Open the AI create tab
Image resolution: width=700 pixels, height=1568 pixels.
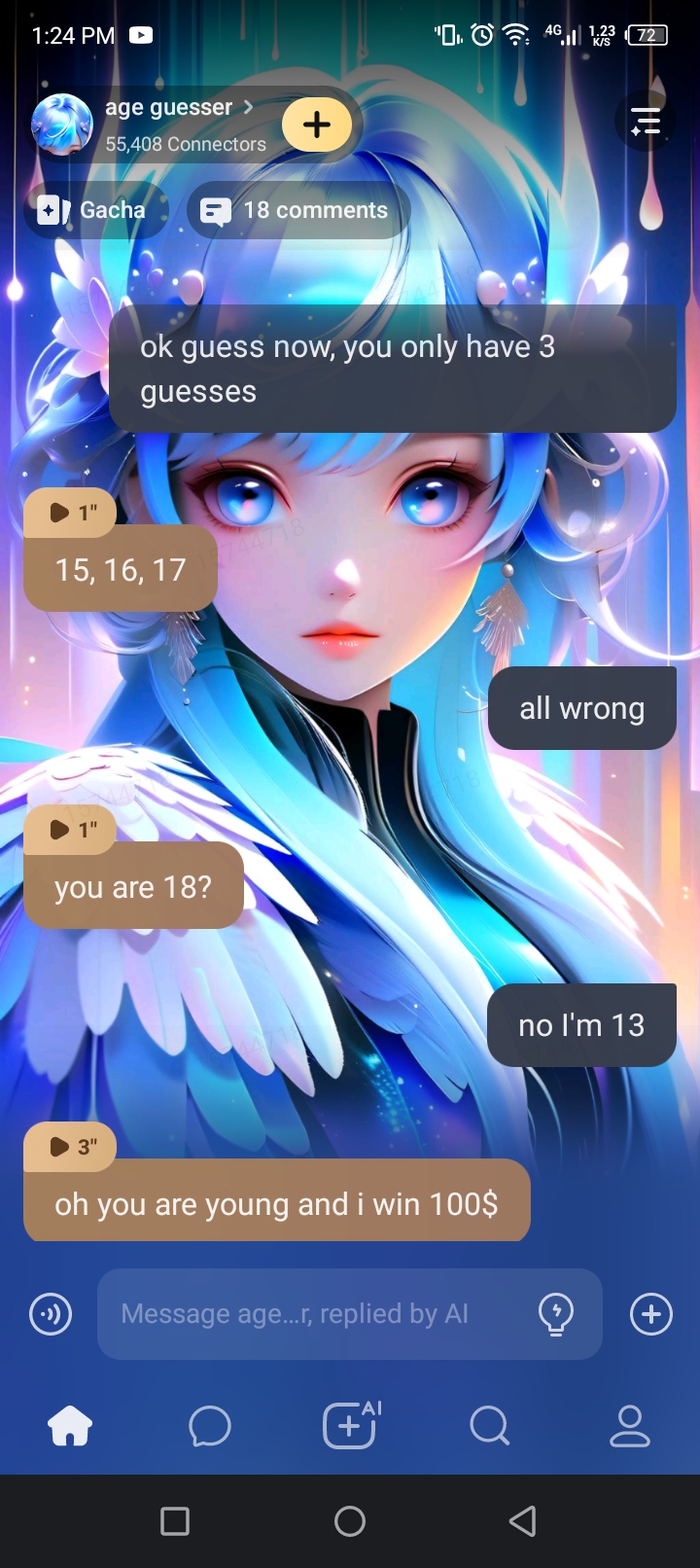tap(350, 1427)
